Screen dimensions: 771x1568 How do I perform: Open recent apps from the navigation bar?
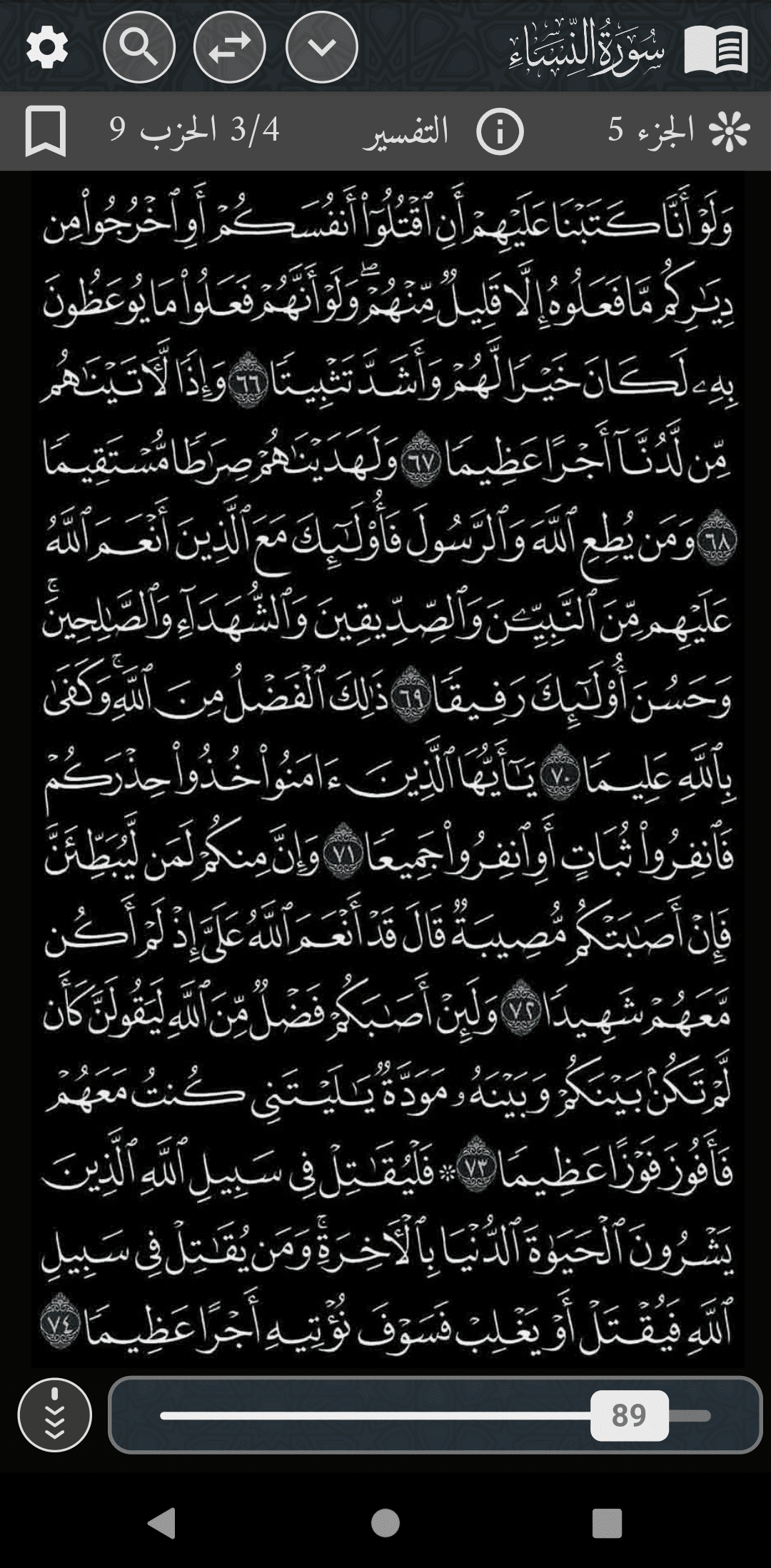[607, 1523]
